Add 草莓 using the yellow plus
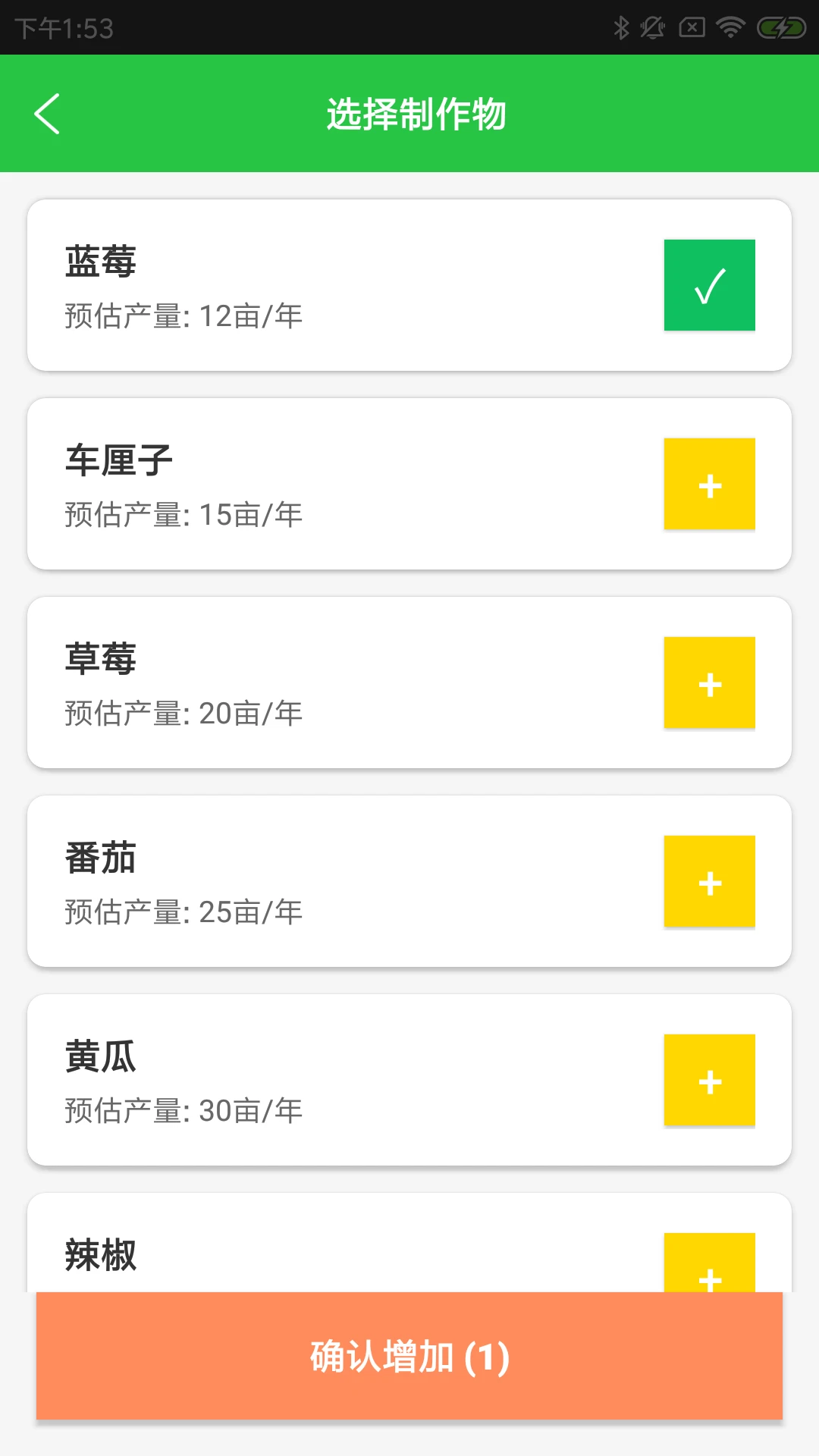This screenshot has width=819, height=1456. click(x=709, y=682)
